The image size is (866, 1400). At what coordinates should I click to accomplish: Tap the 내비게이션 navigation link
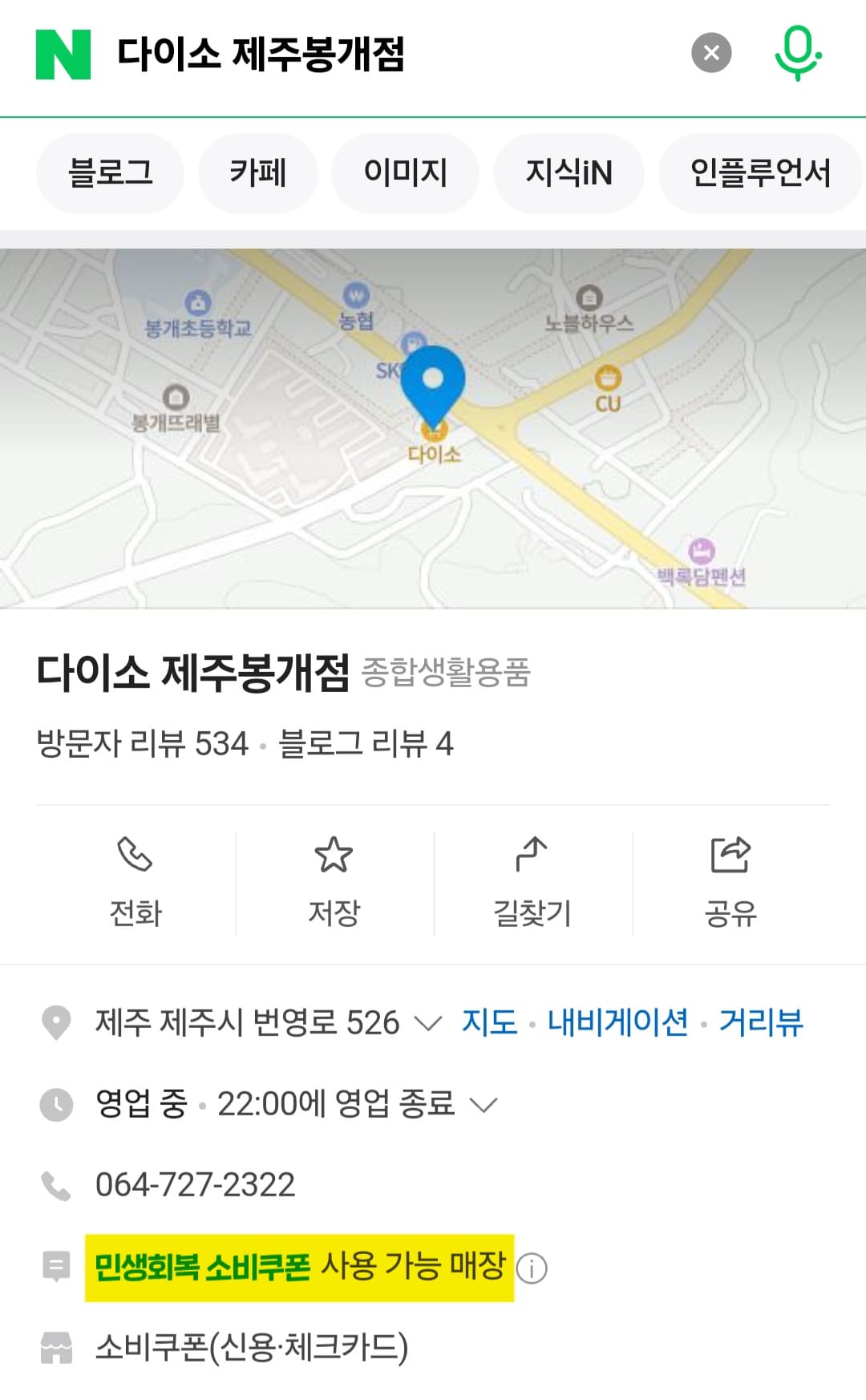(618, 1022)
